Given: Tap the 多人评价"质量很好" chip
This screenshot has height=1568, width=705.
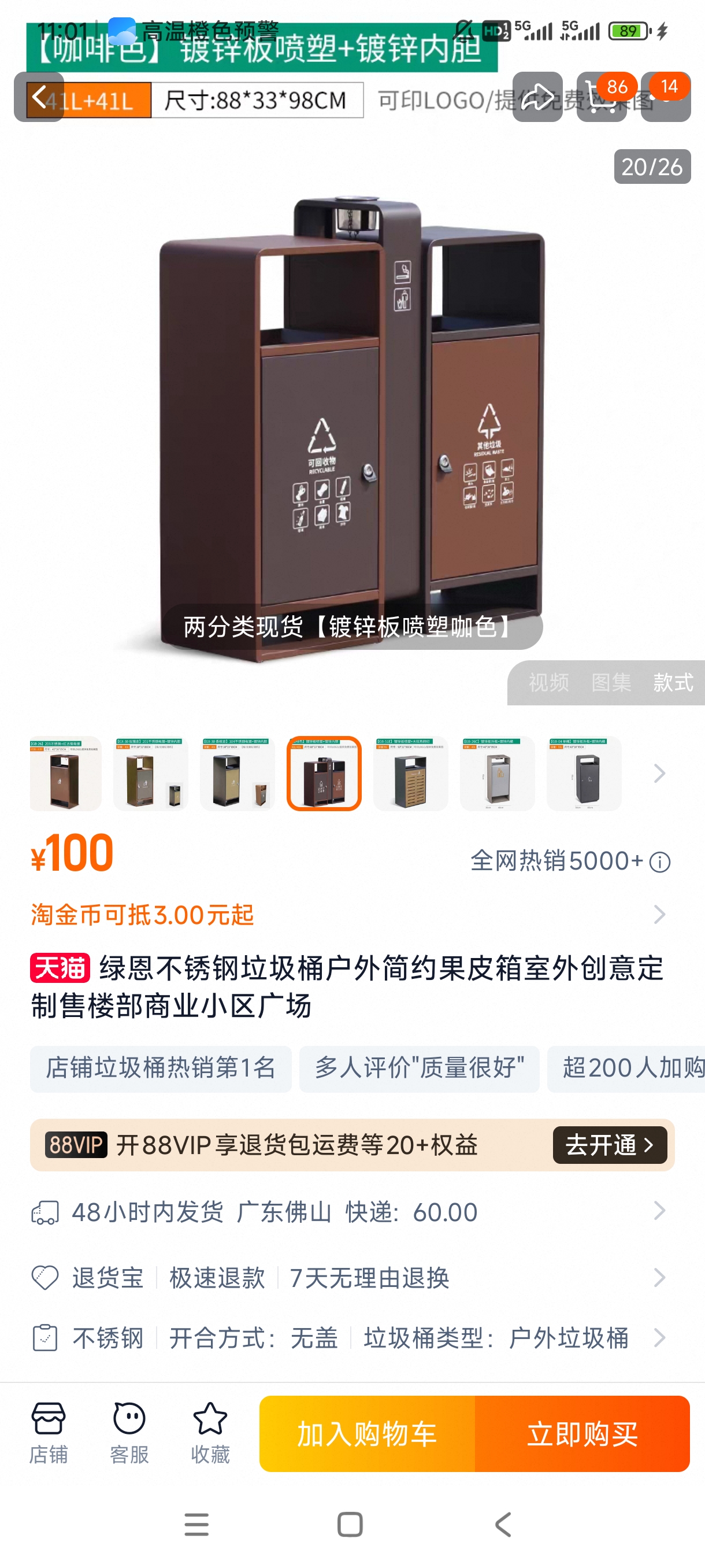Looking at the screenshot, I should tap(419, 1068).
